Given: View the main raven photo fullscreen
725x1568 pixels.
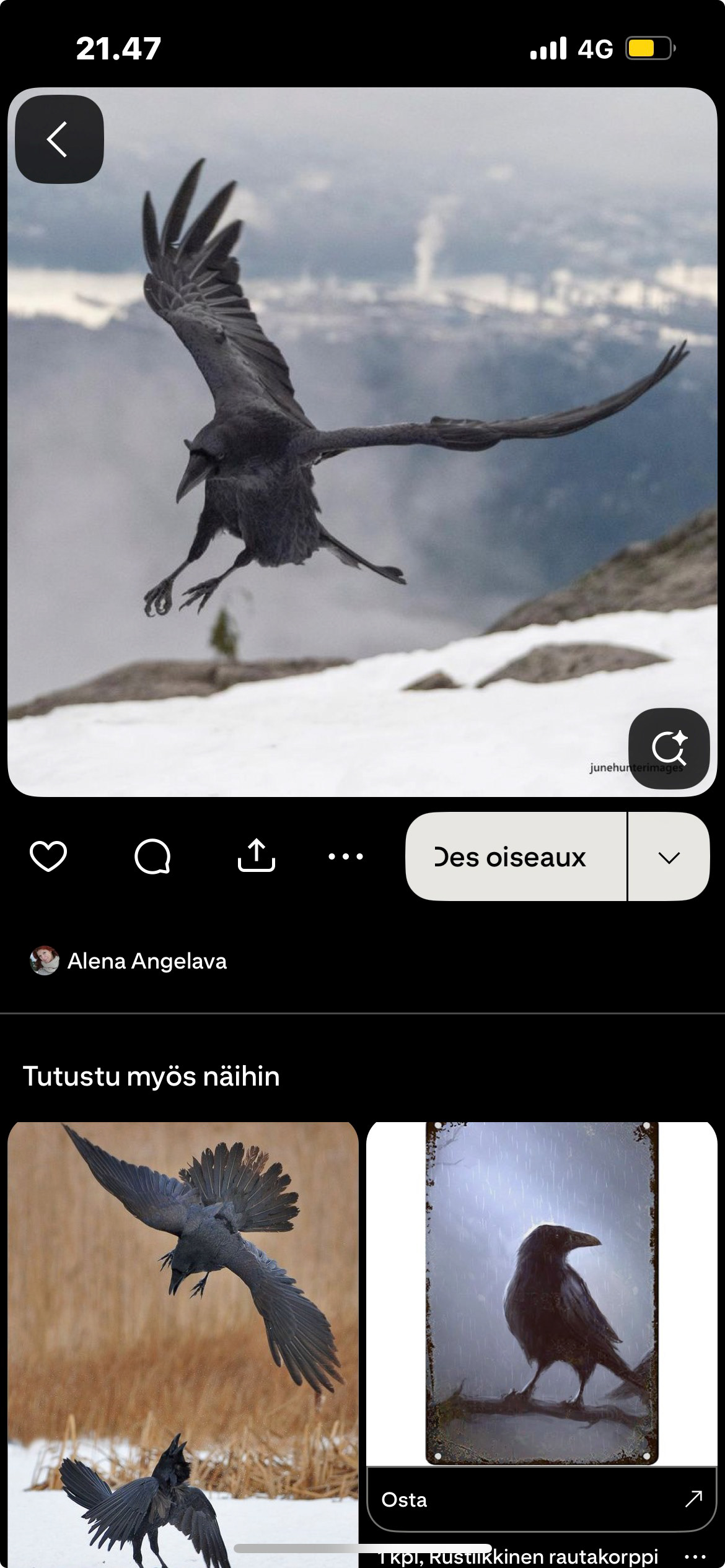Looking at the screenshot, I should point(362,433).
